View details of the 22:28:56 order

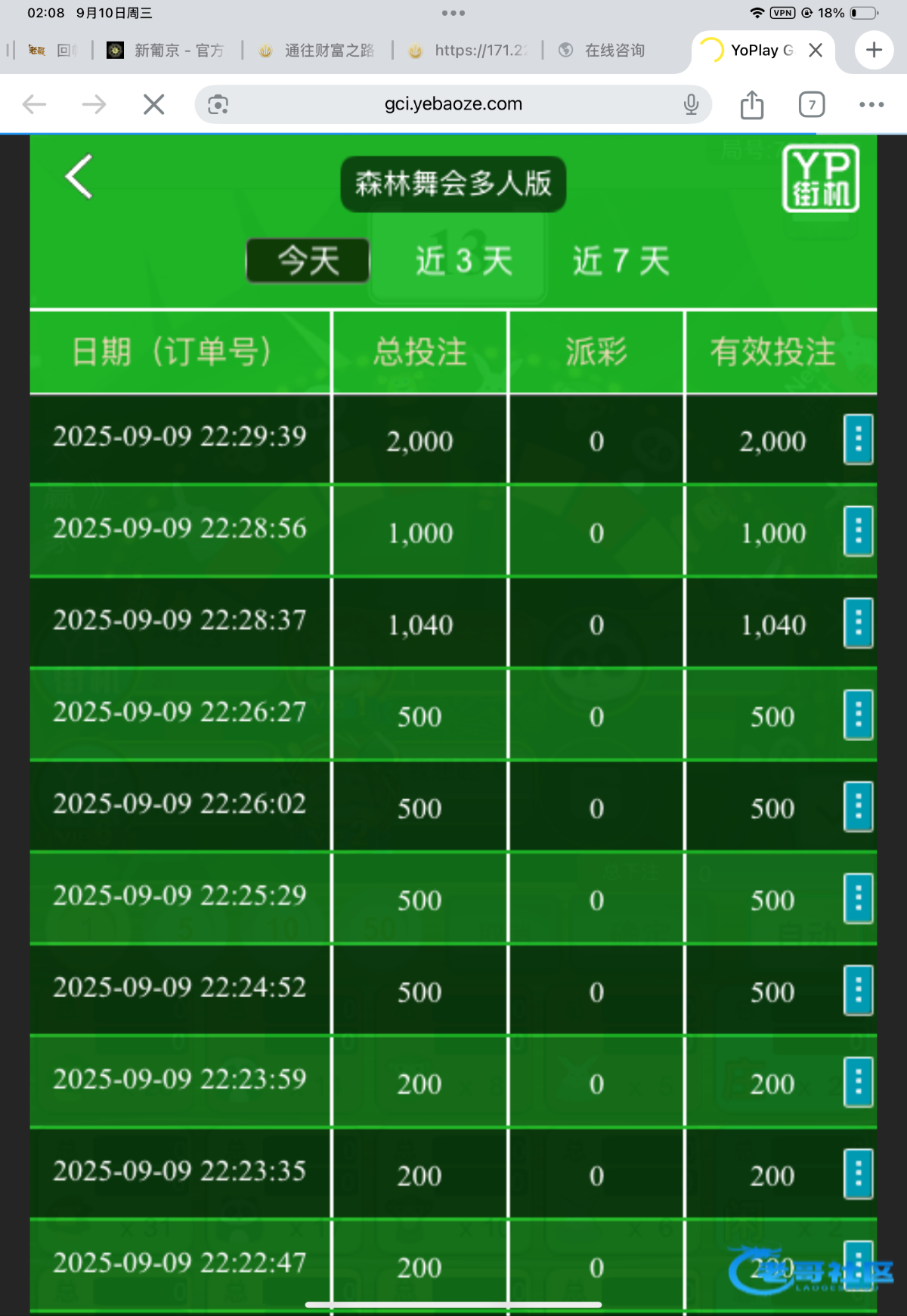click(x=858, y=531)
